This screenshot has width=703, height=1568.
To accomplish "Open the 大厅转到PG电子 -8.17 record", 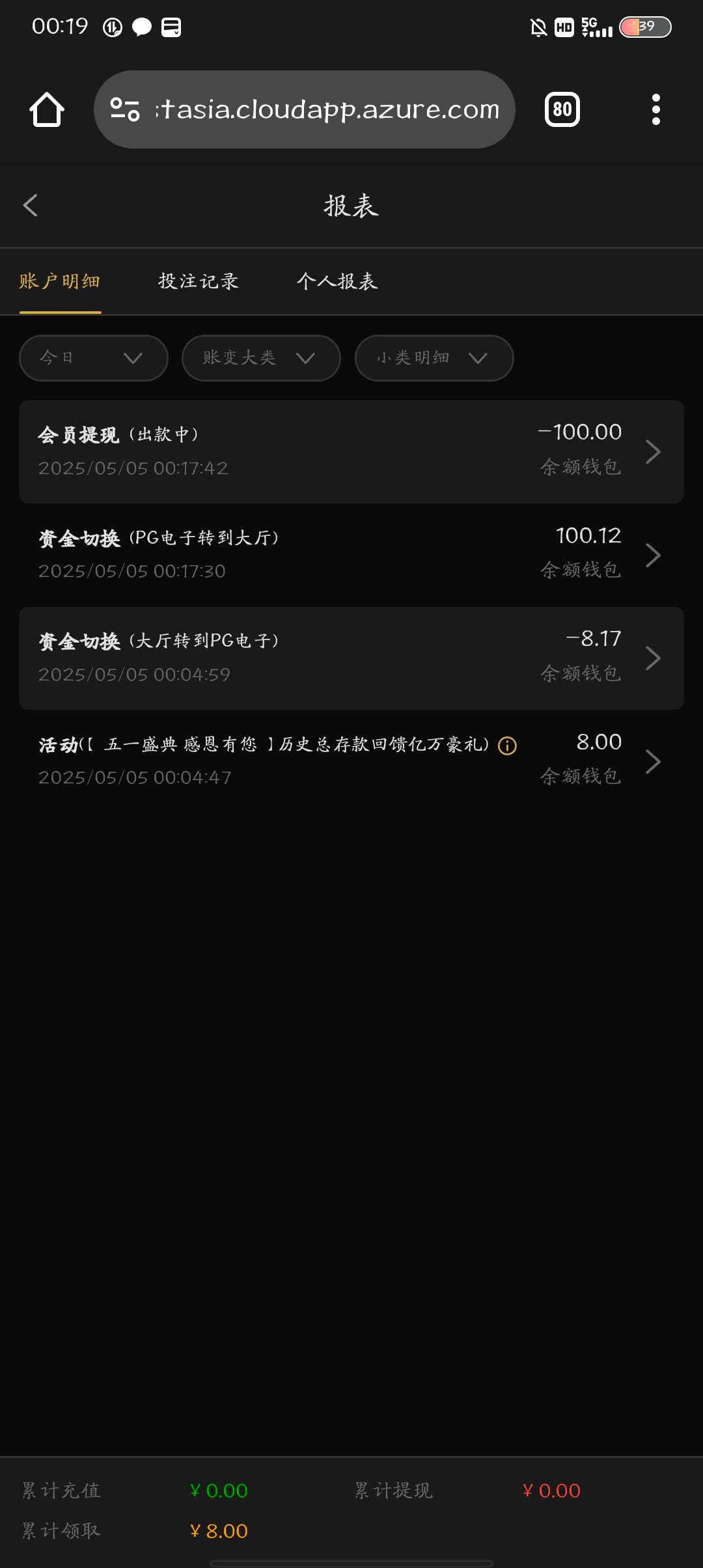I will [x=351, y=658].
